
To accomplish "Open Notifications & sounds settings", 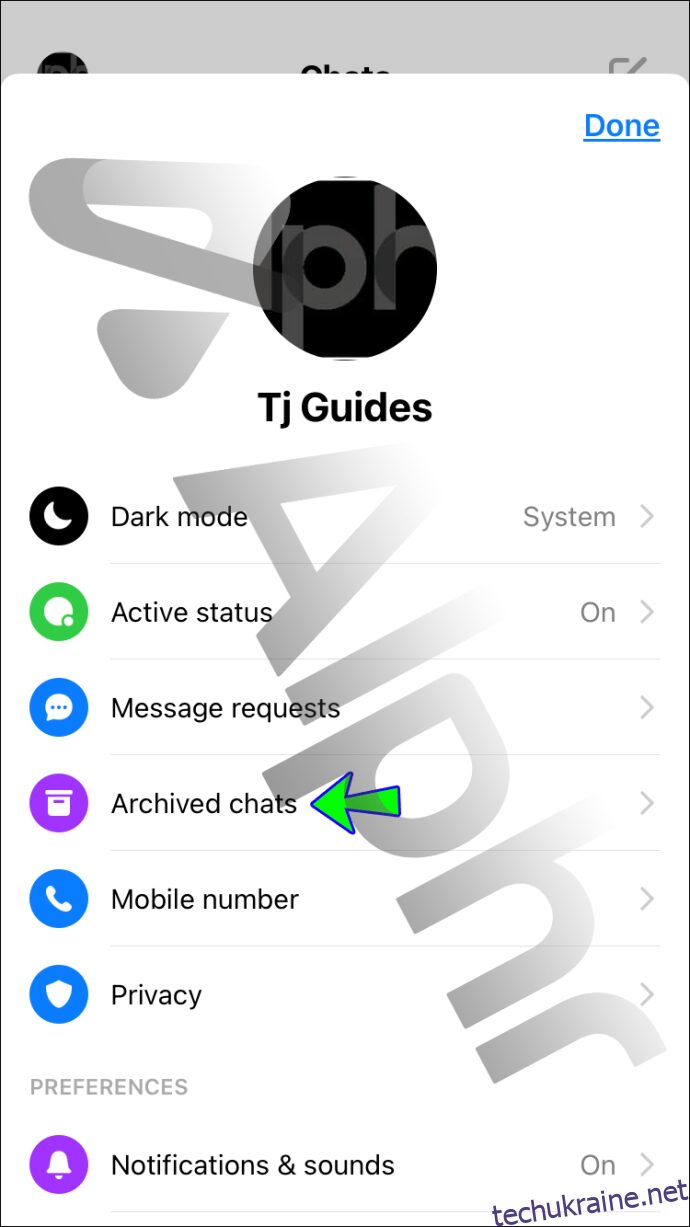I will [345, 1165].
